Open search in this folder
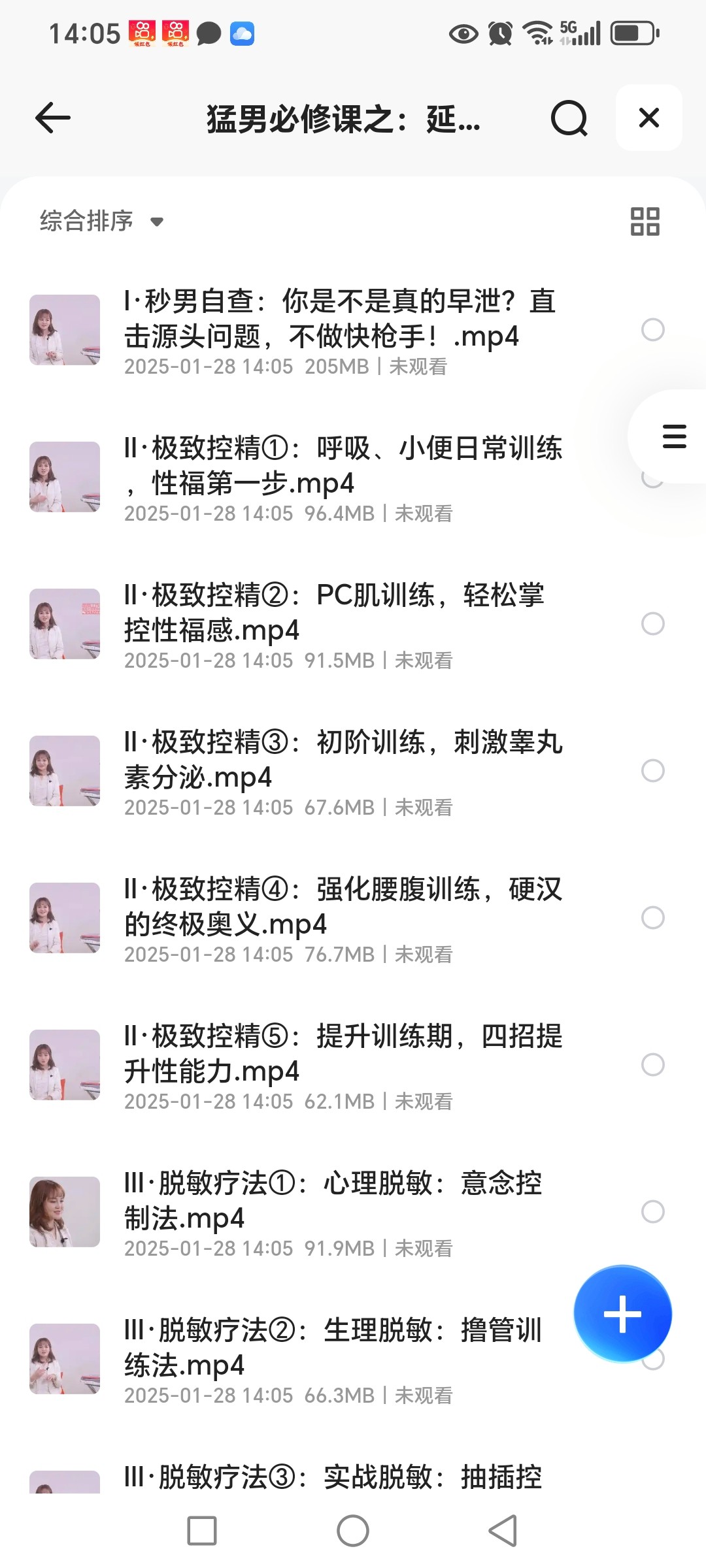Screen dimensions: 706x1568 click(x=569, y=118)
